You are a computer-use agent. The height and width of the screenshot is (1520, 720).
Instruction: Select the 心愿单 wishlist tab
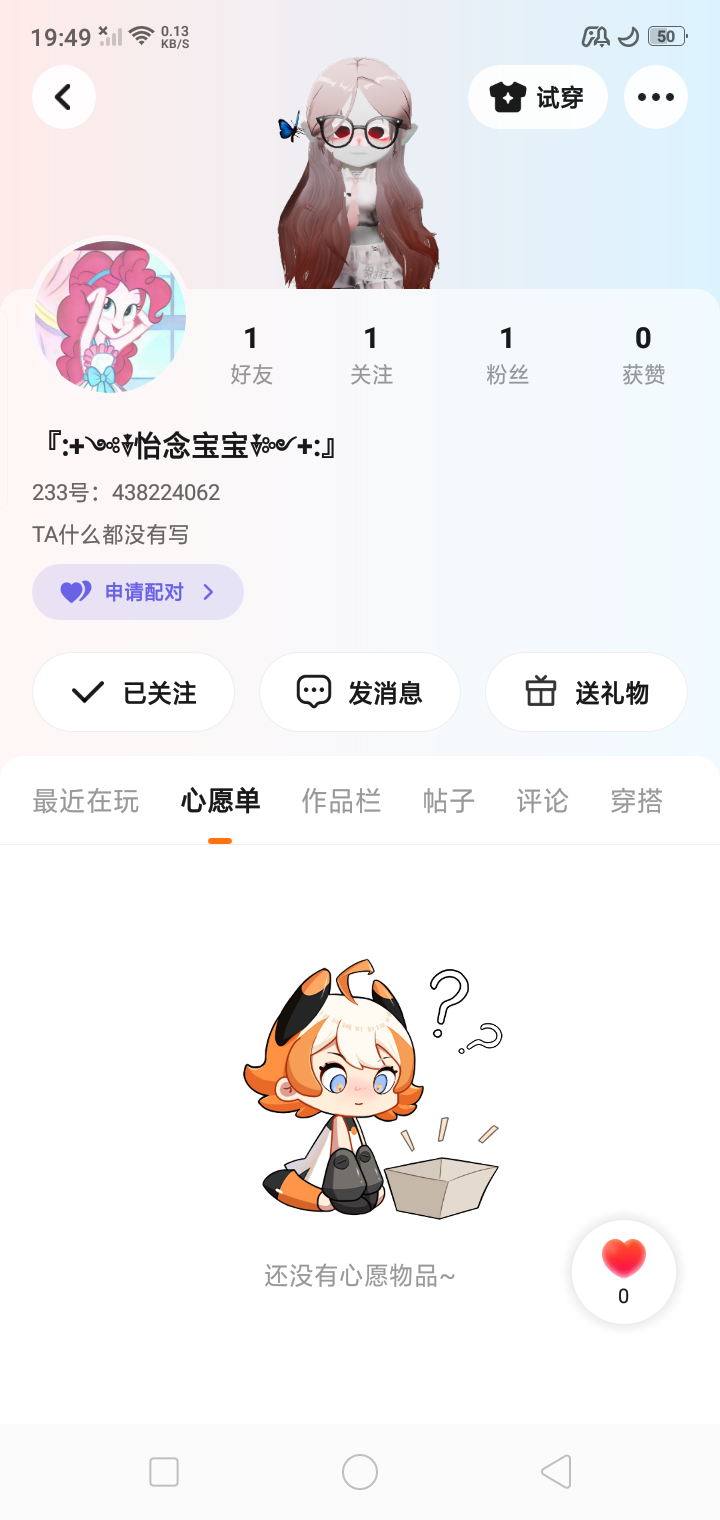pos(220,801)
